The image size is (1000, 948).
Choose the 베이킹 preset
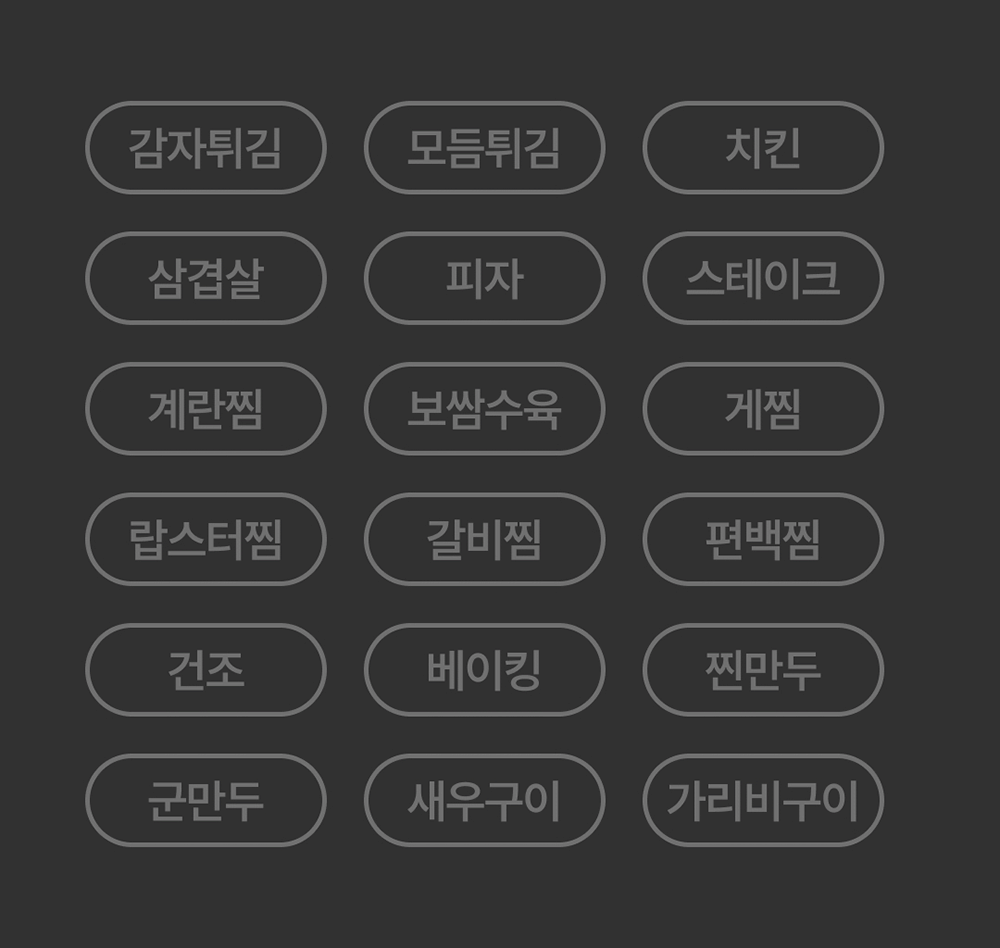pyautogui.click(x=485, y=670)
